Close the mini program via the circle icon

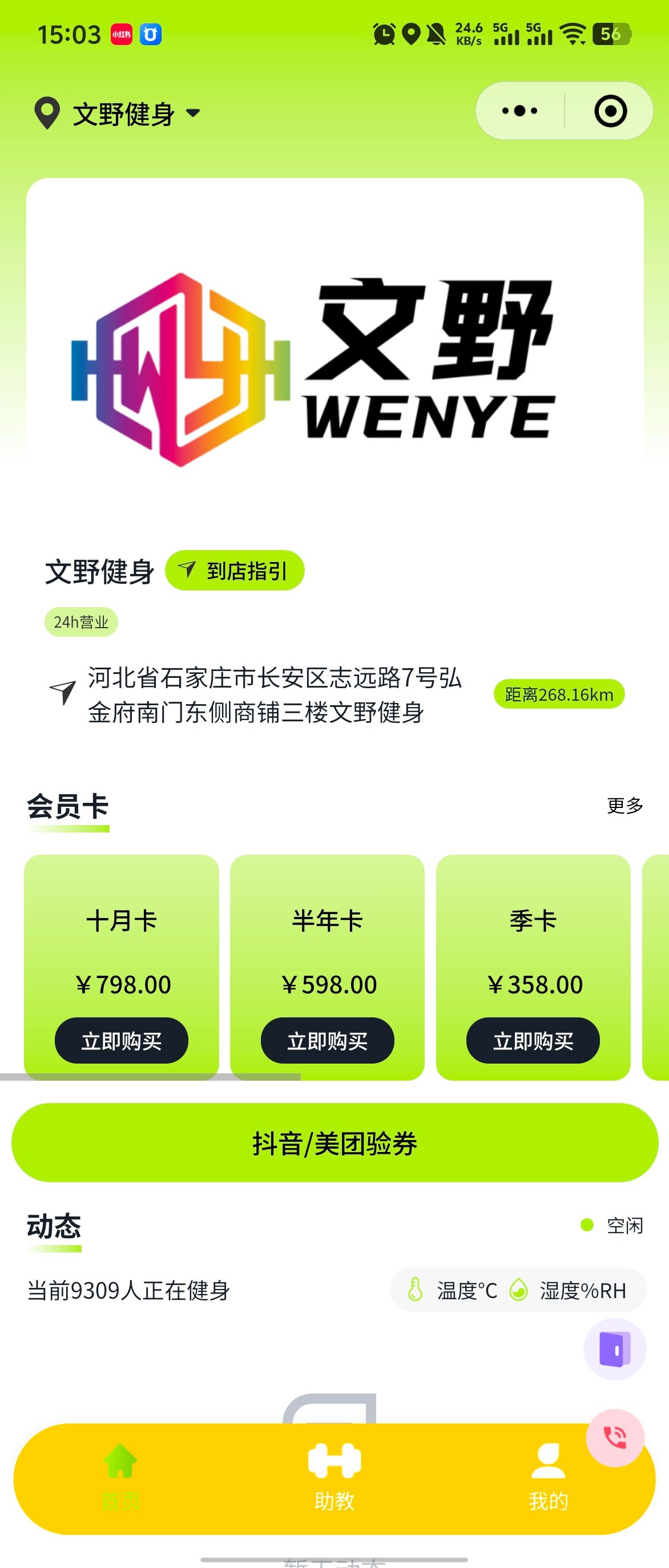[610, 111]
